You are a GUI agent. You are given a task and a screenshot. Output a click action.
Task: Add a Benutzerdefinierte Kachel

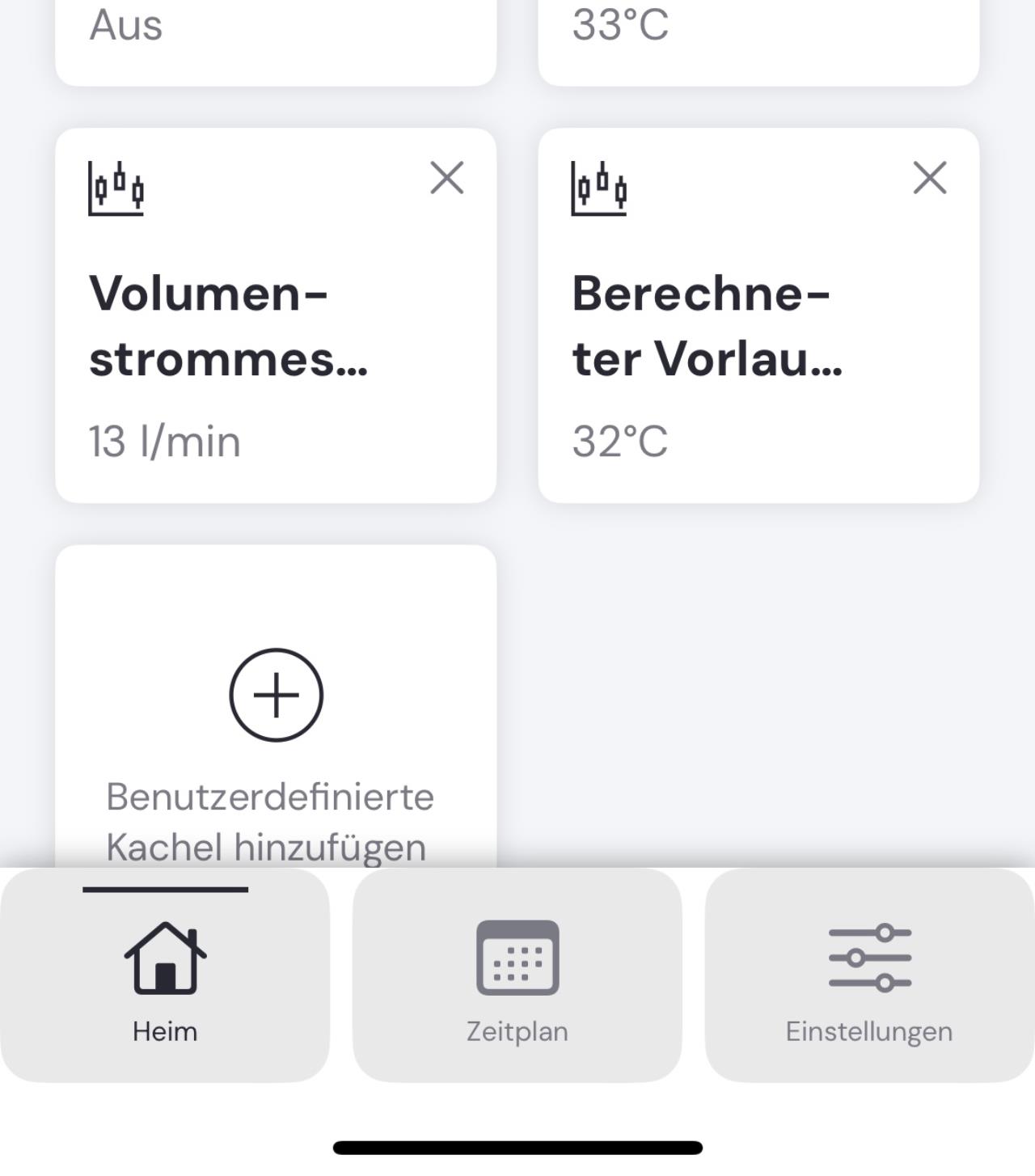276,696
